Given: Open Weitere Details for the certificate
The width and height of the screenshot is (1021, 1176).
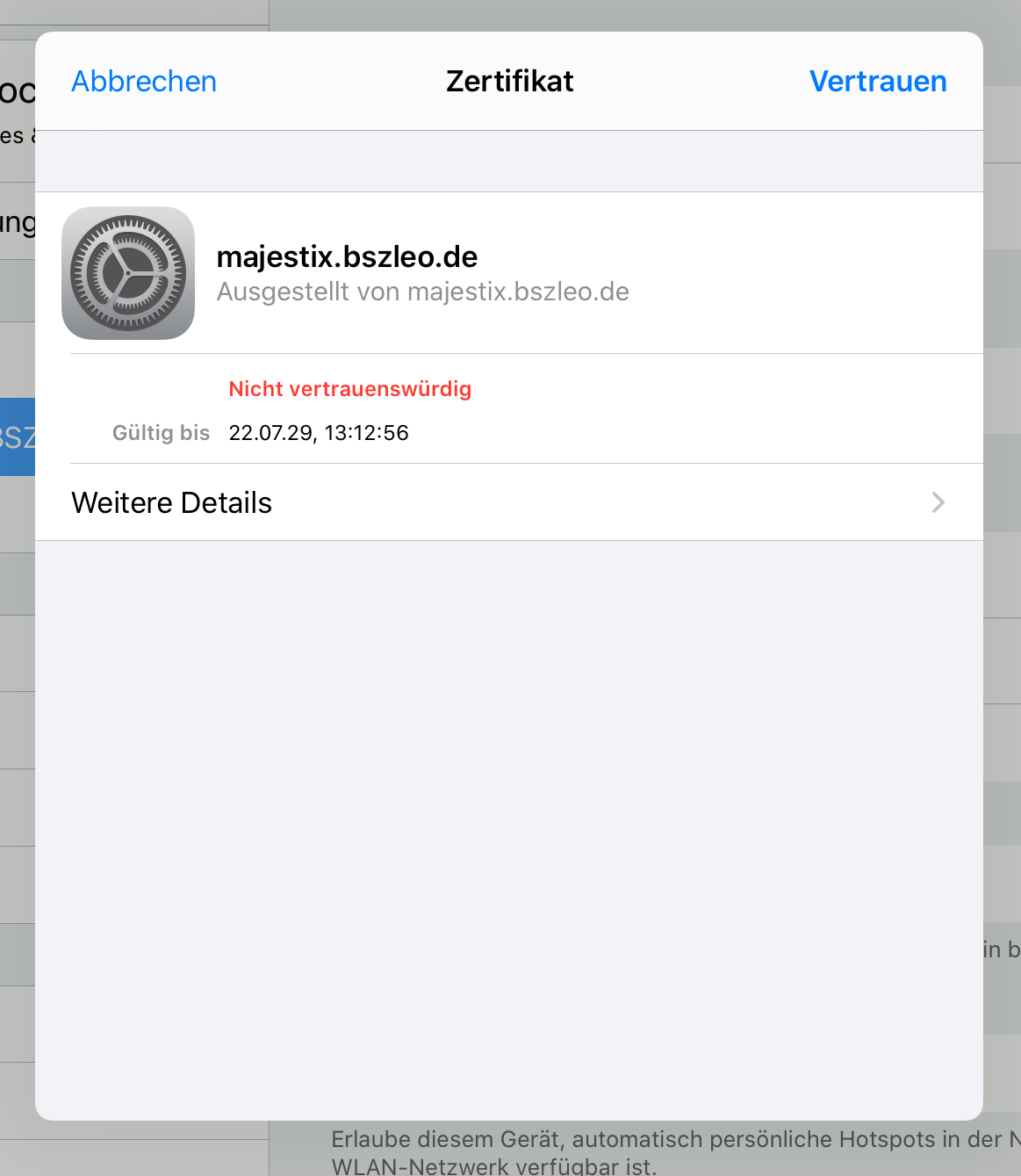Looking at the screenshot, I should [x=508, y=502].
